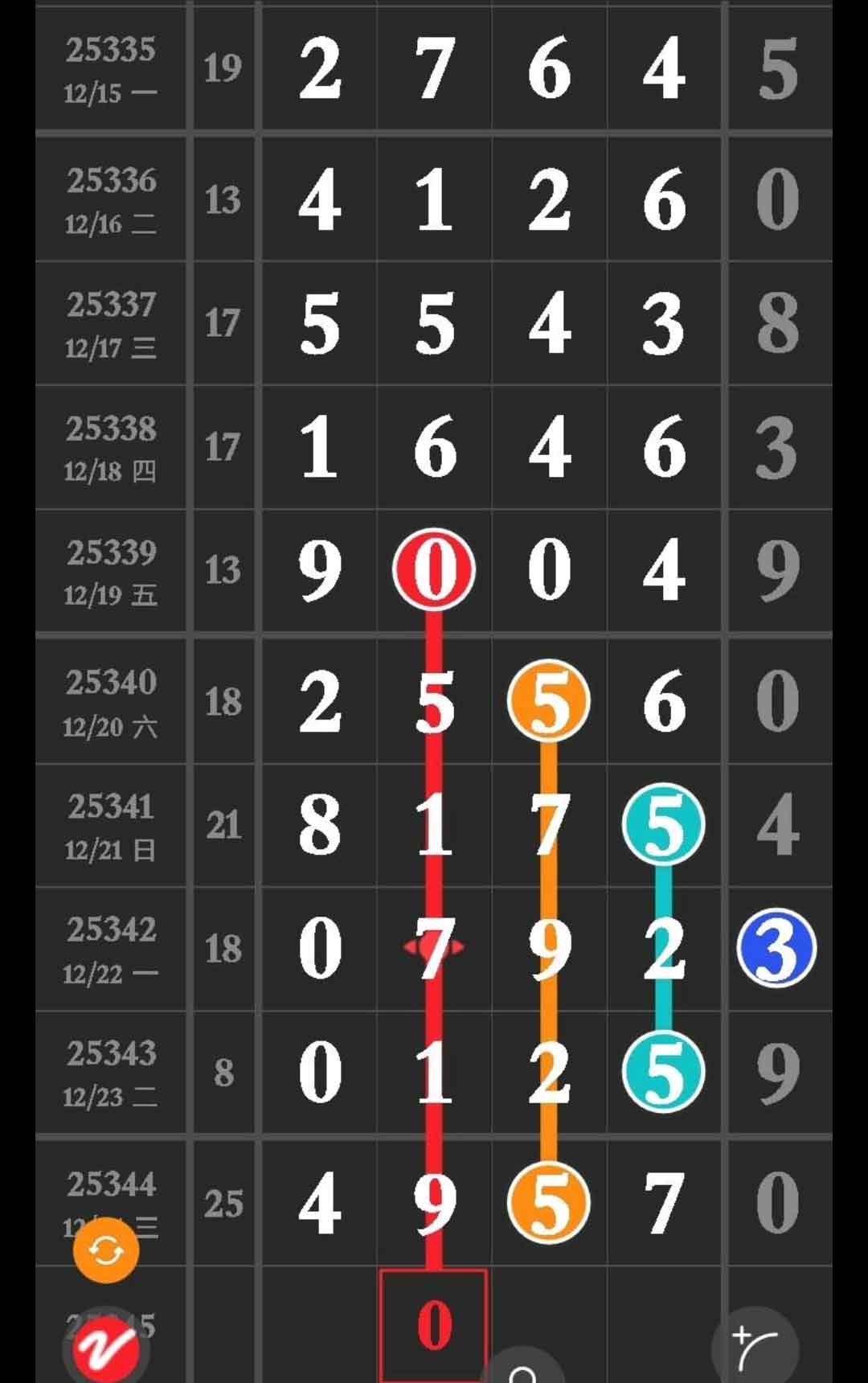Tap the orange refresh floating button

click(106, 1251)
